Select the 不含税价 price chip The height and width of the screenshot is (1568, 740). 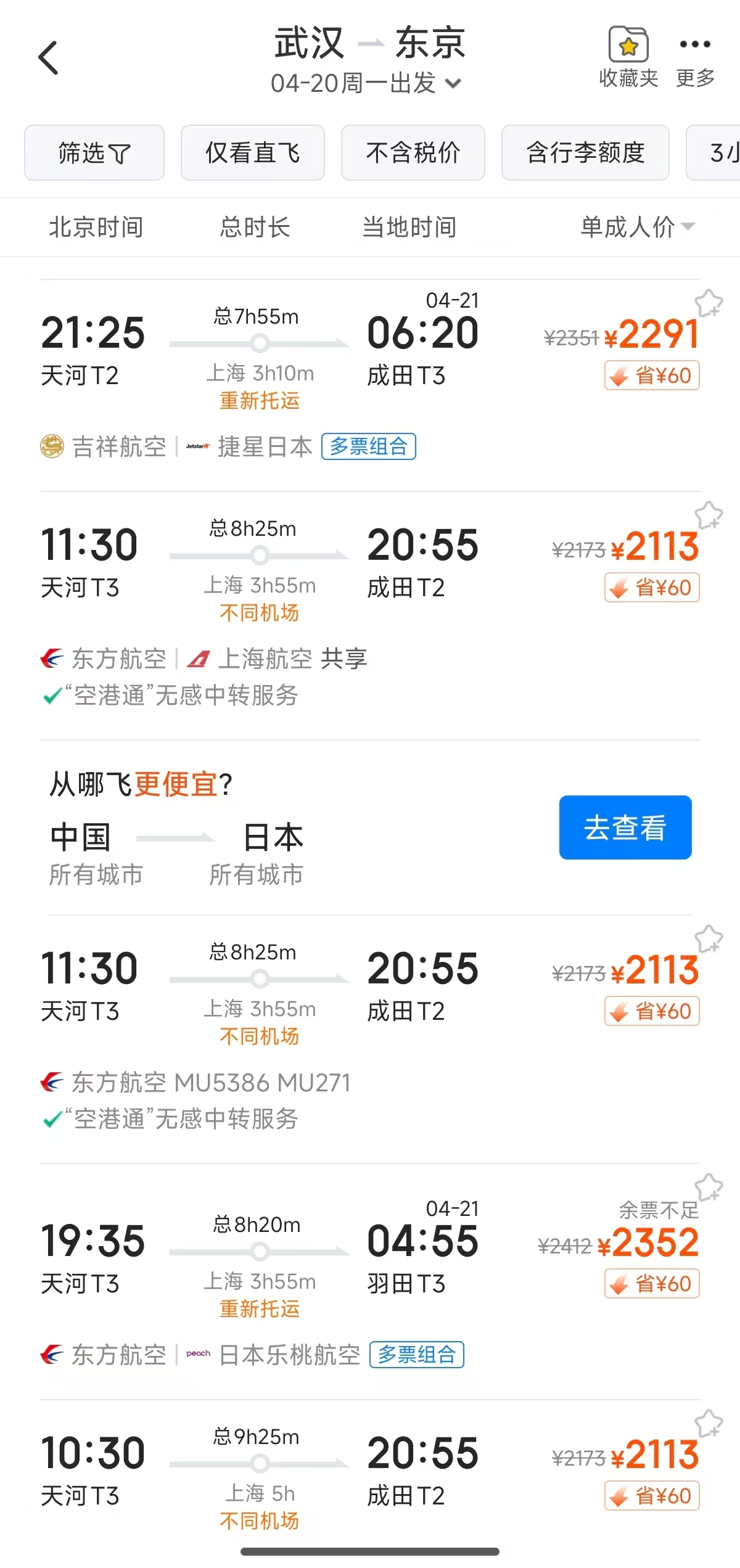pyautogui.click(x=413, y=153)
